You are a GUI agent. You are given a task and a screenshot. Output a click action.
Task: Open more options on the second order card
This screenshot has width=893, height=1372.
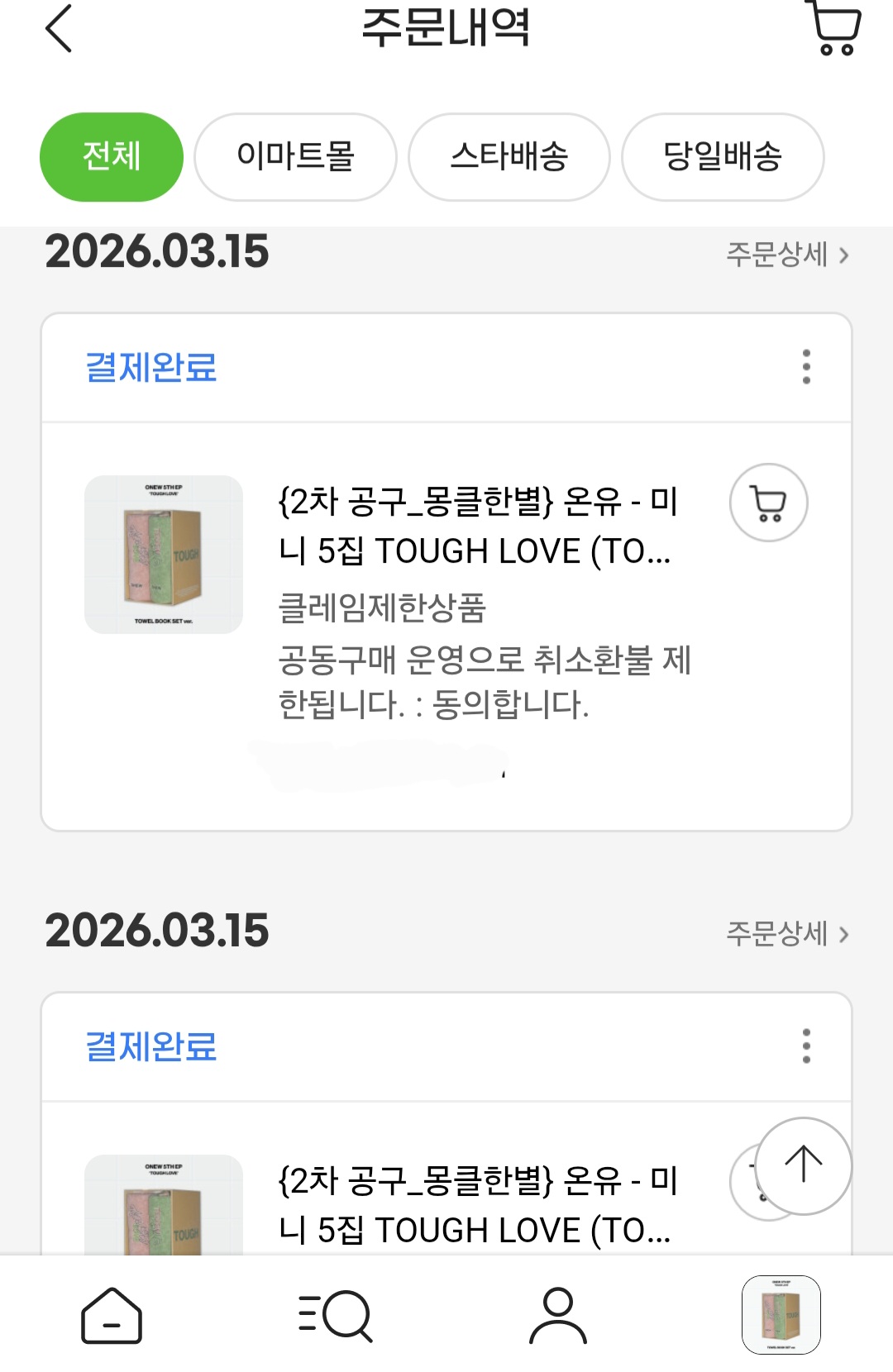click(x=806, y=1046)
